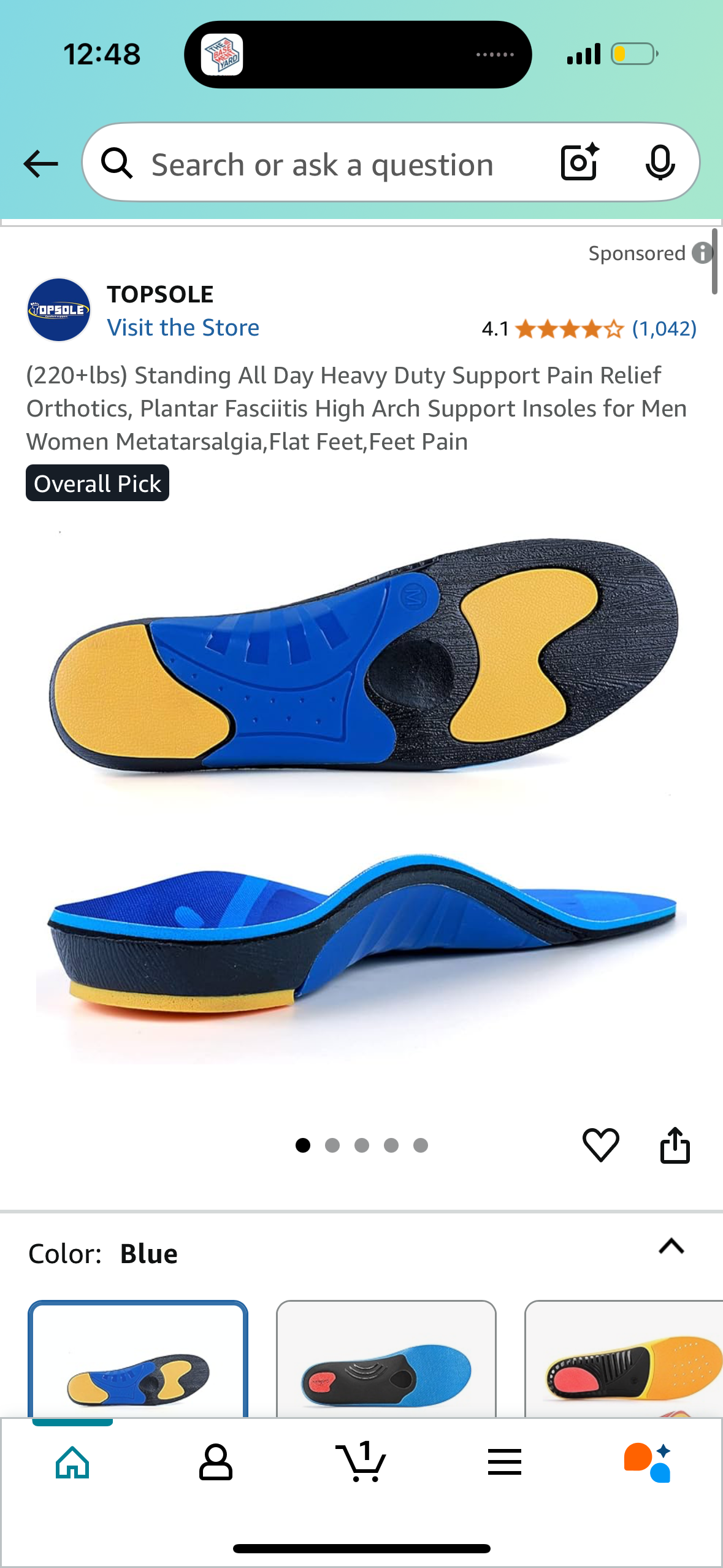Viewport: 723px width, 1568px height.
Task: Switch to the Home tab
Action: coord(72,1462)
